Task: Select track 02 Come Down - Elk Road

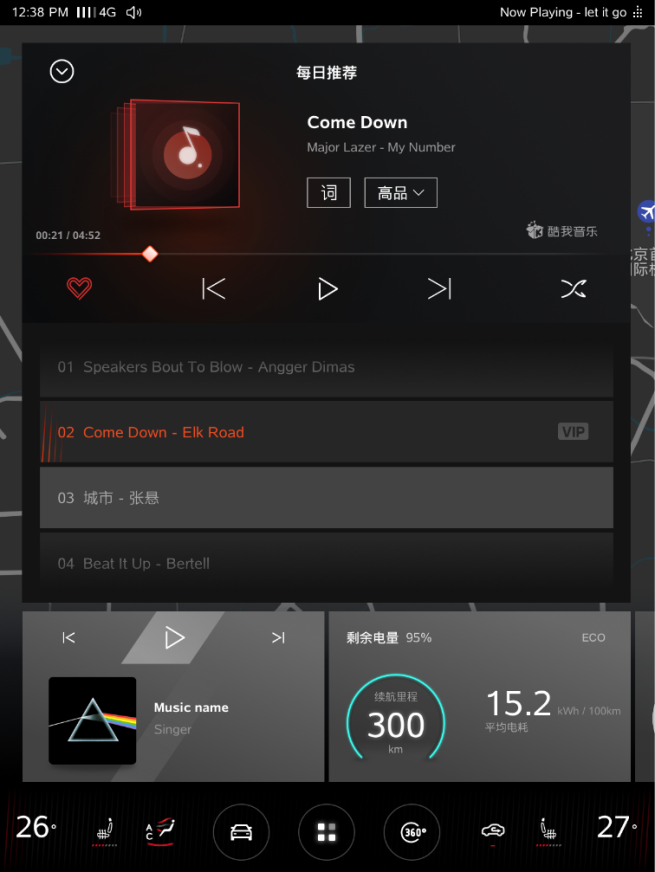Action: coord(326,432)
